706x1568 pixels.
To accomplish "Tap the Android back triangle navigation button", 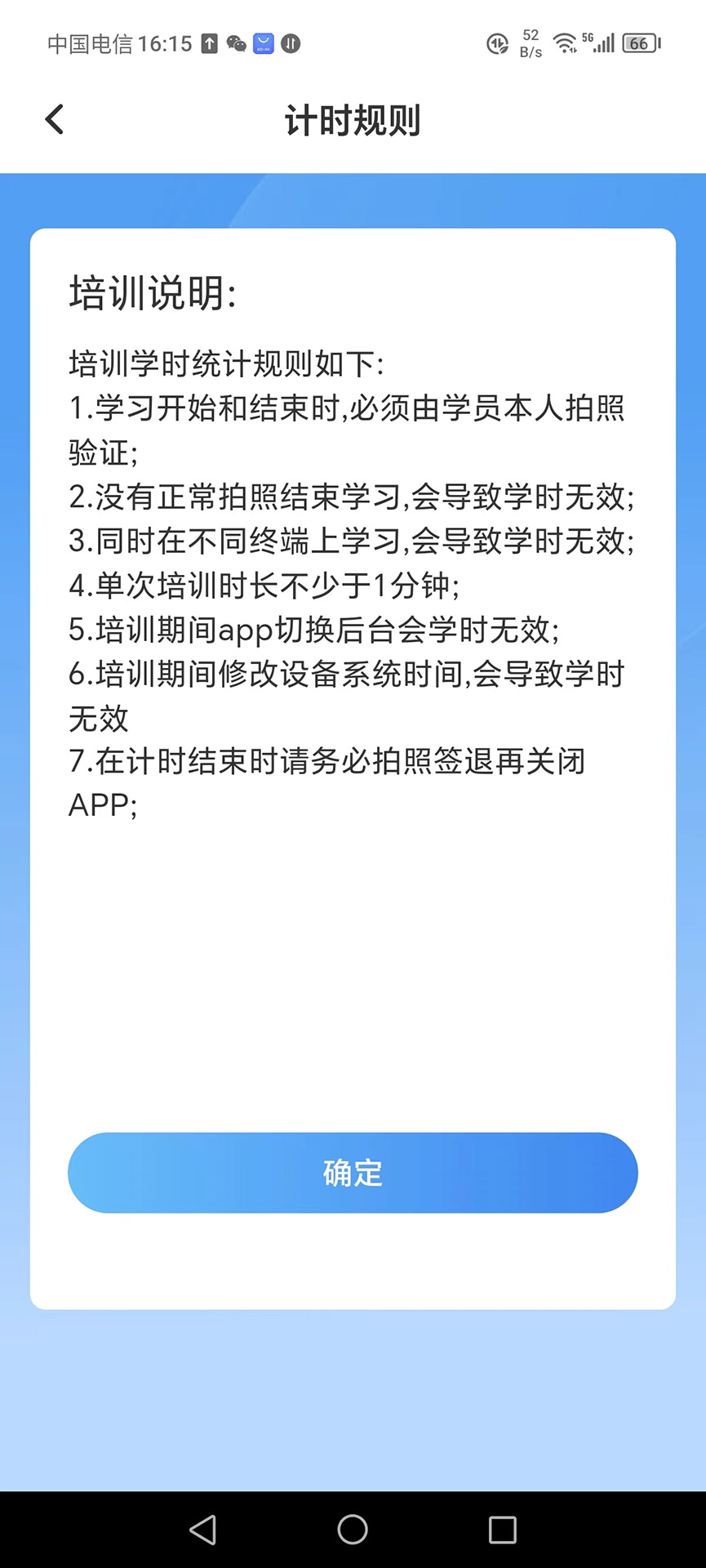I will [x=203, y=1530].
